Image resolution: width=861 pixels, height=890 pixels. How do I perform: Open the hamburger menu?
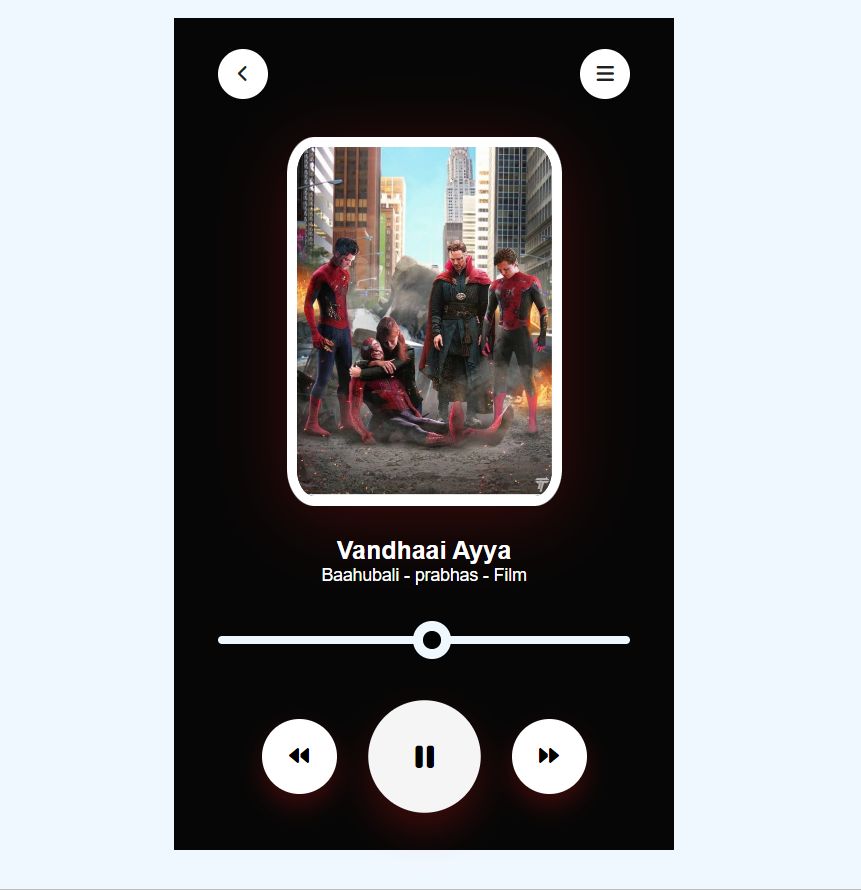[605, 74]
